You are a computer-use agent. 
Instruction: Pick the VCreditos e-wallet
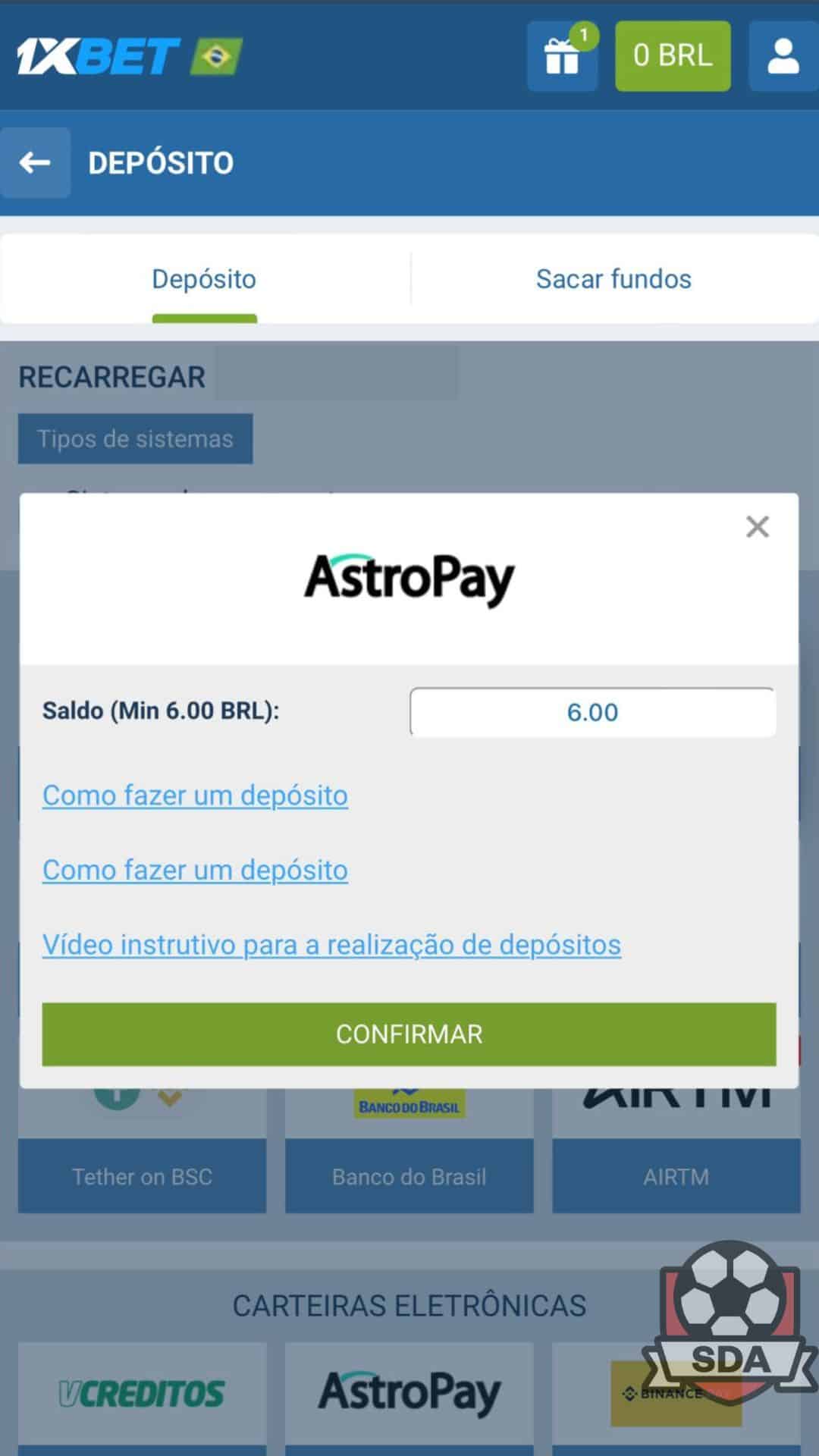[142, 1394]
